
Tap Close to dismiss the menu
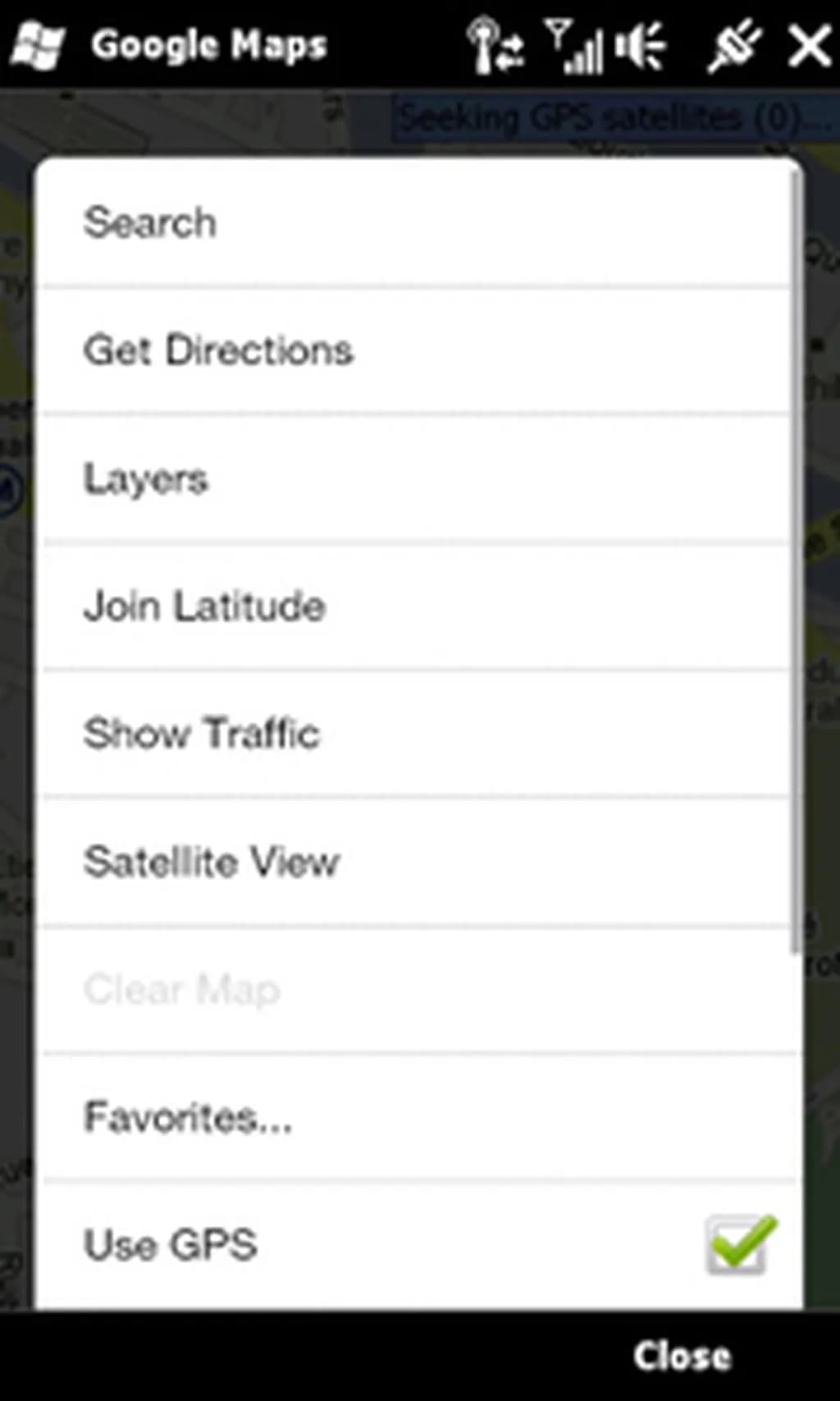682,1356
